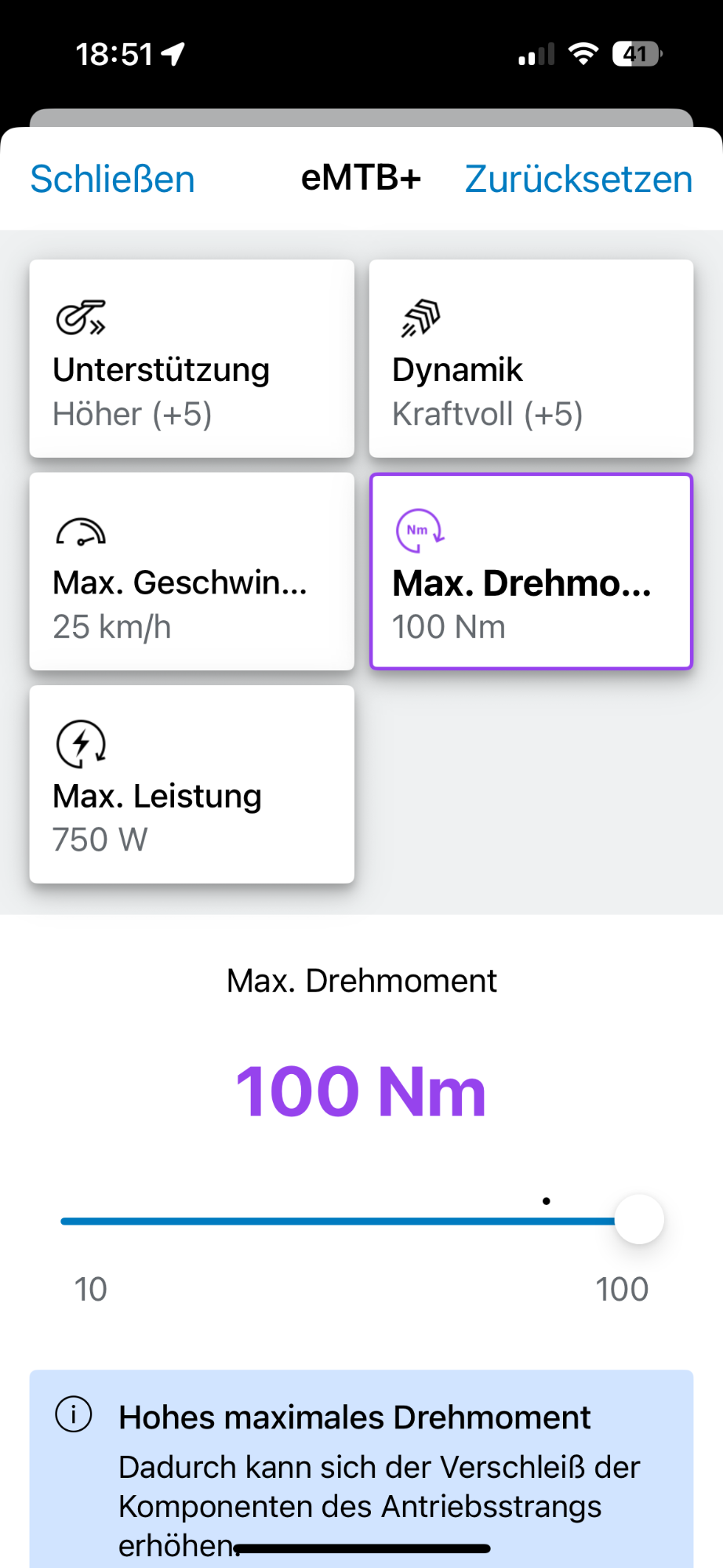The image size is (723, 1568).
Task: Tap the torque slider handle at 100
Action: 639,1219
